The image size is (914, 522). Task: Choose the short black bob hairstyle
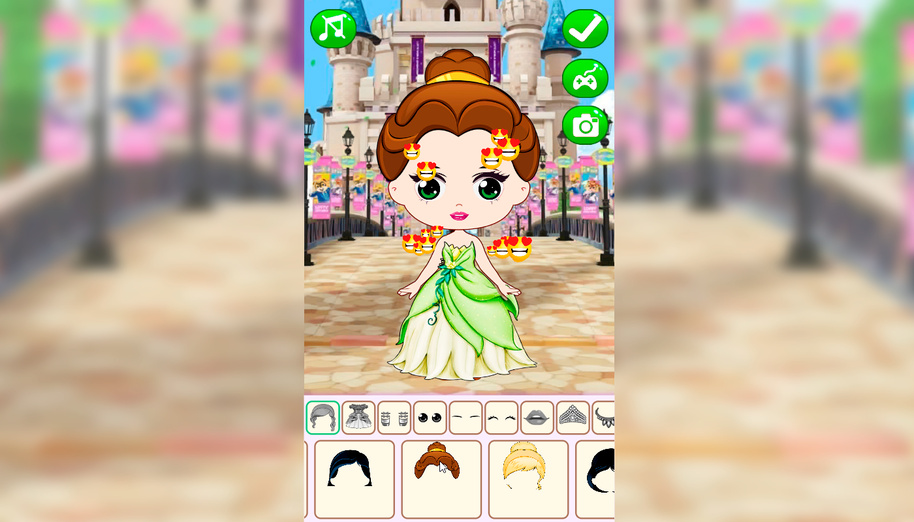pyautogui.click(x=354, y=479)
